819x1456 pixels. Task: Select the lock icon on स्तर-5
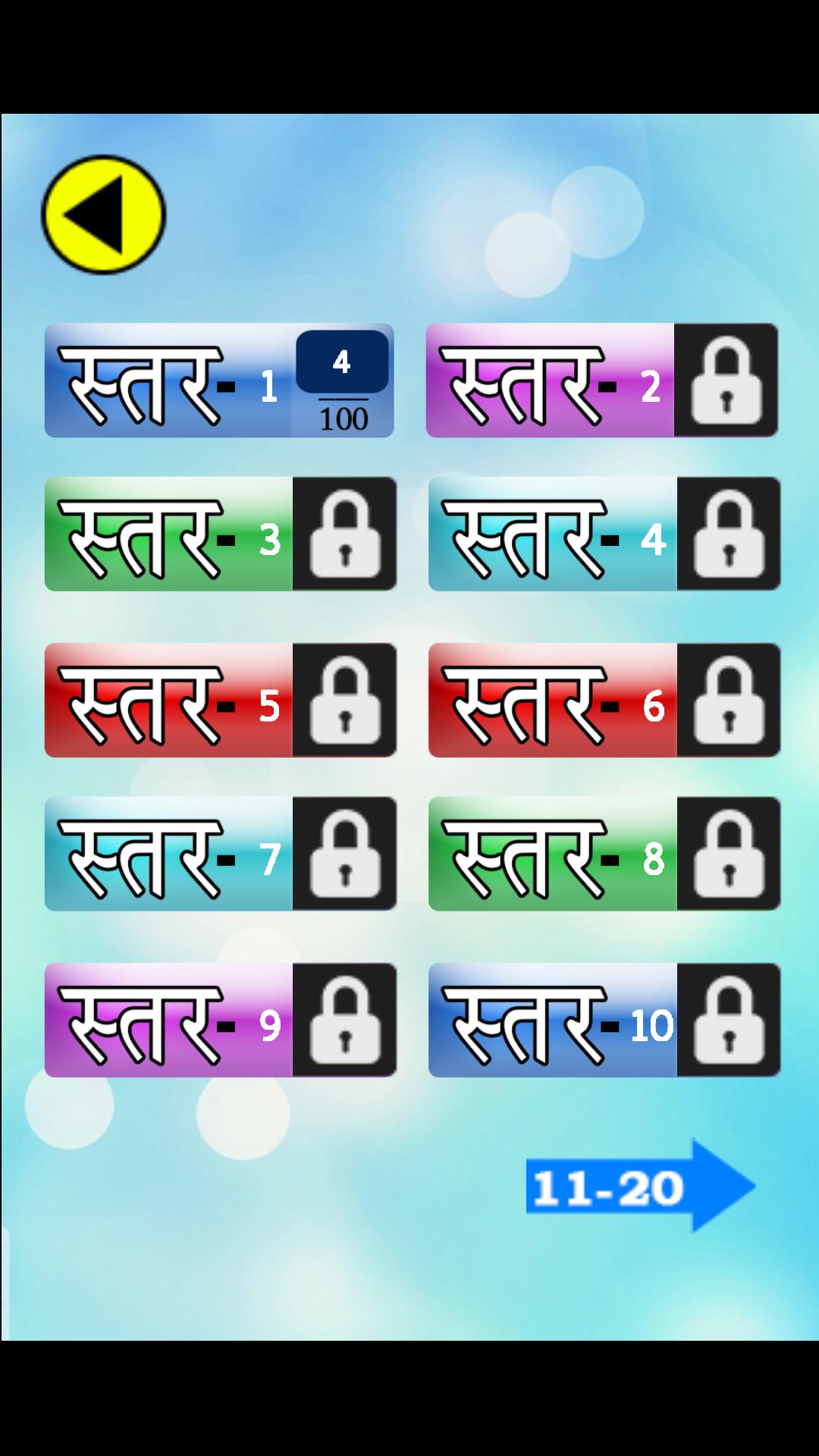click(x=345, y=701)
